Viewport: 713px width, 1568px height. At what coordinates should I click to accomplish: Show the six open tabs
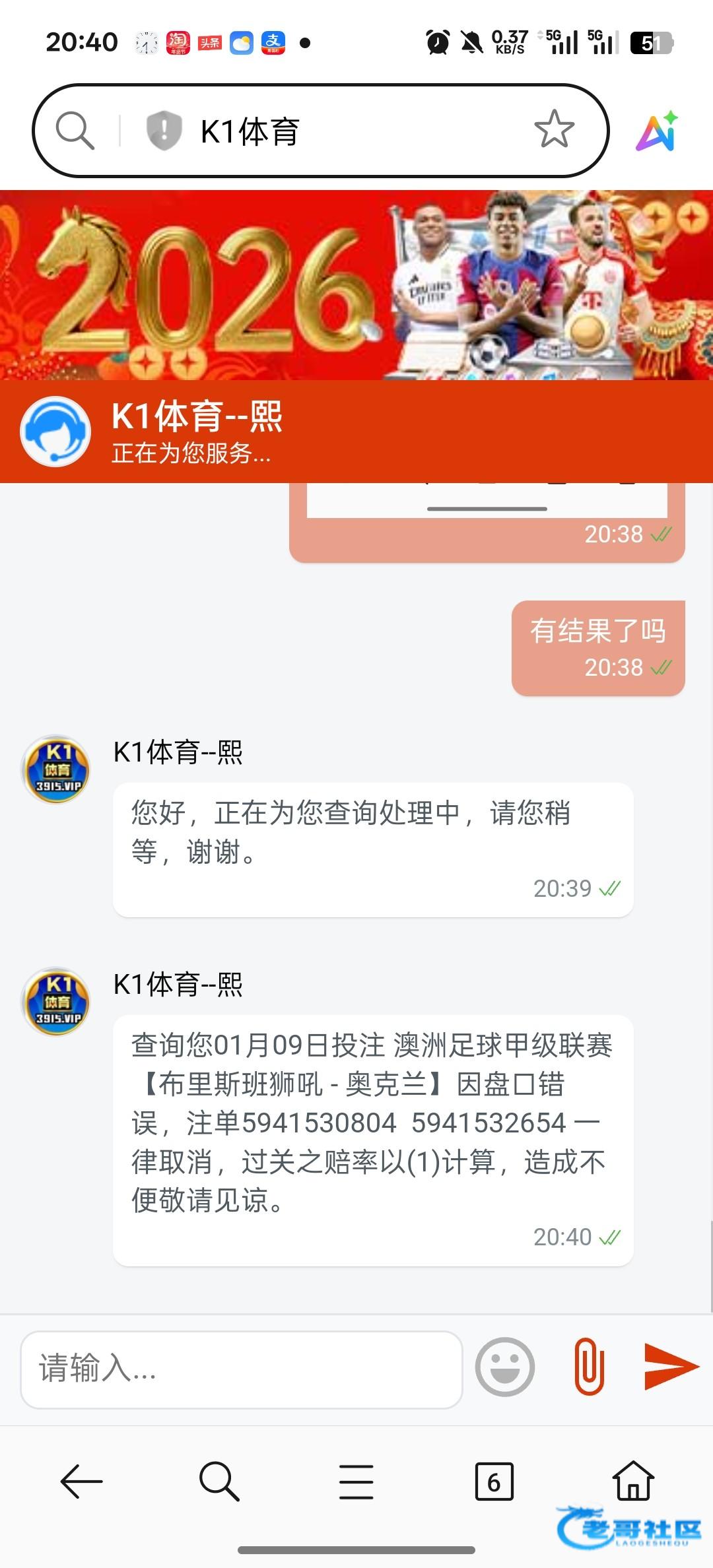pyautogui.click(x=494, y=1482)
